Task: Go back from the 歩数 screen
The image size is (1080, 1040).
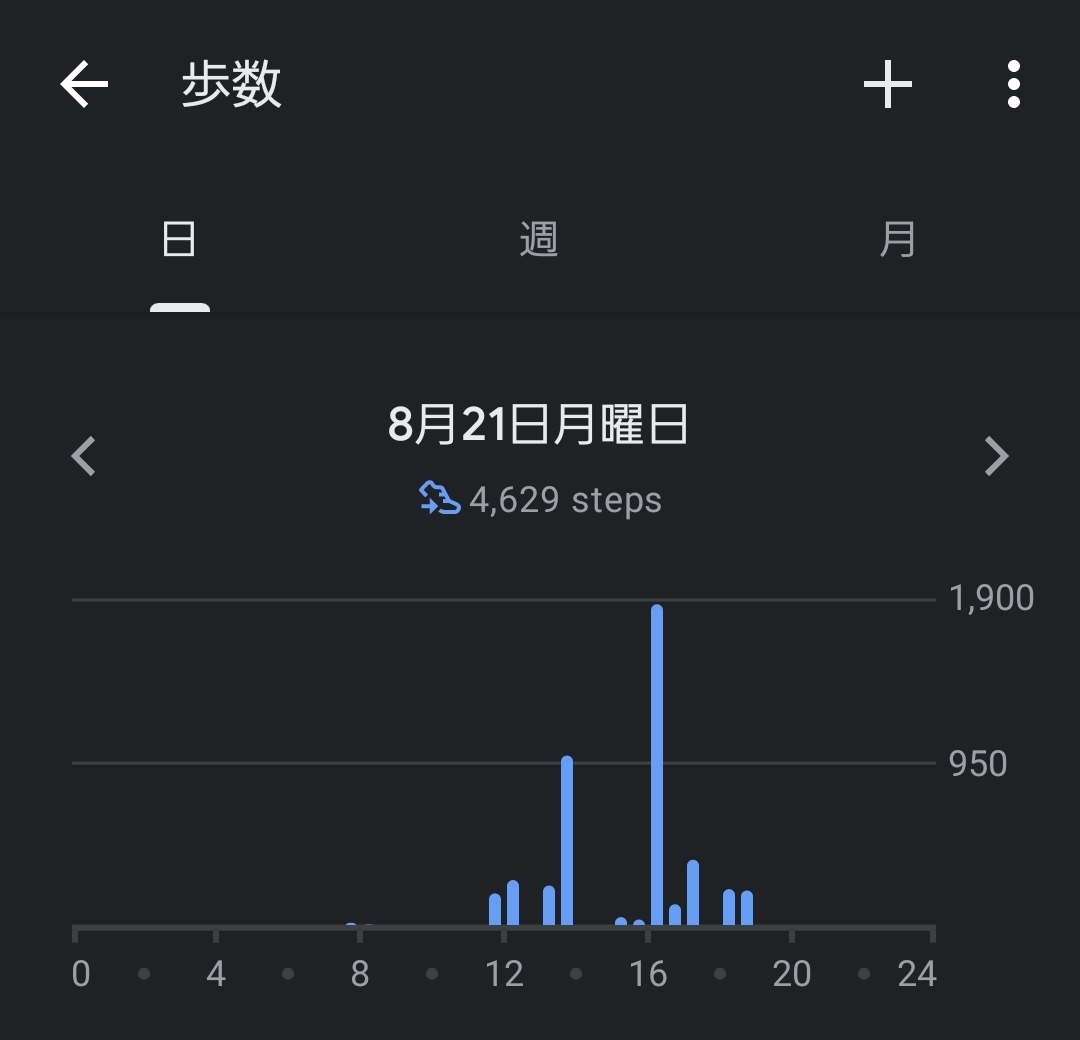Action: (84, 84)
